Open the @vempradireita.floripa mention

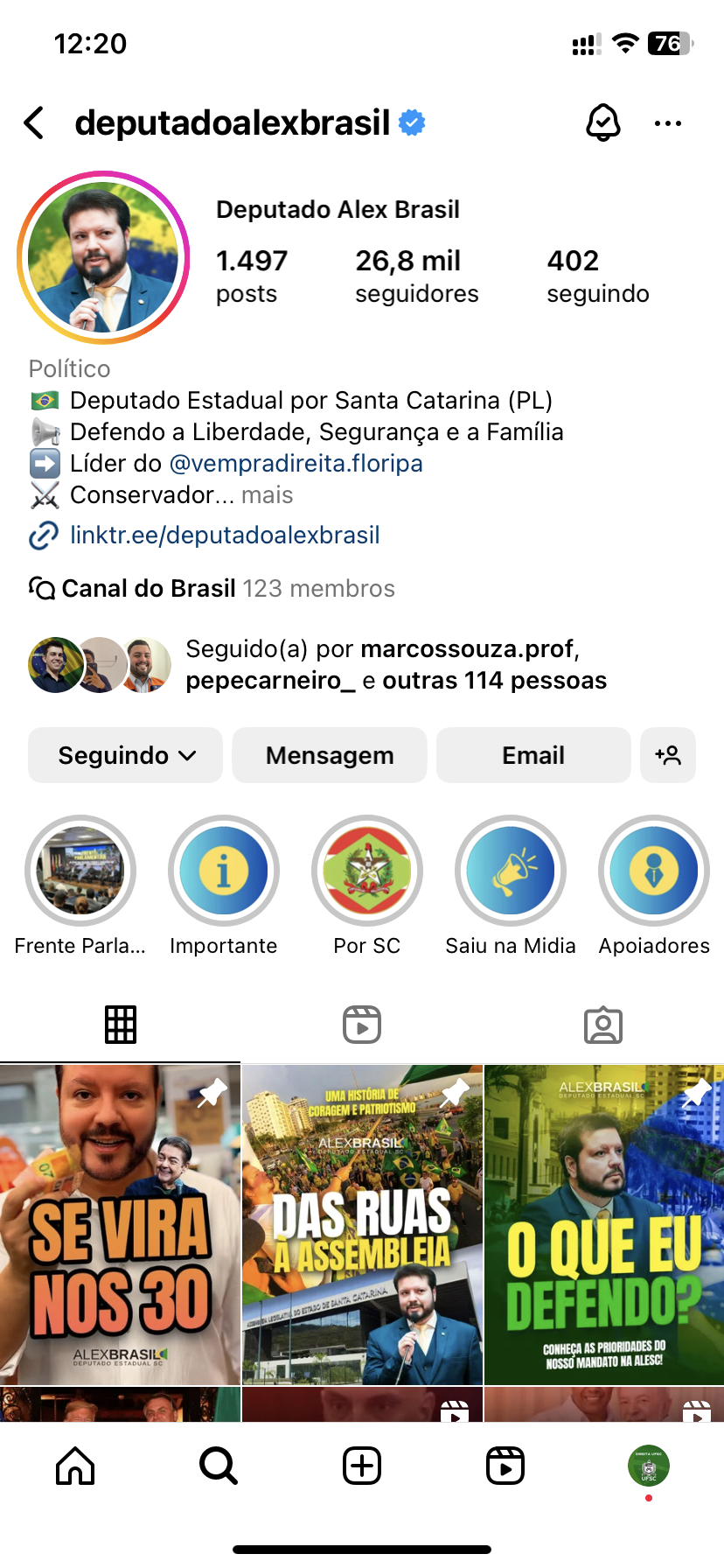coord(296,463)
